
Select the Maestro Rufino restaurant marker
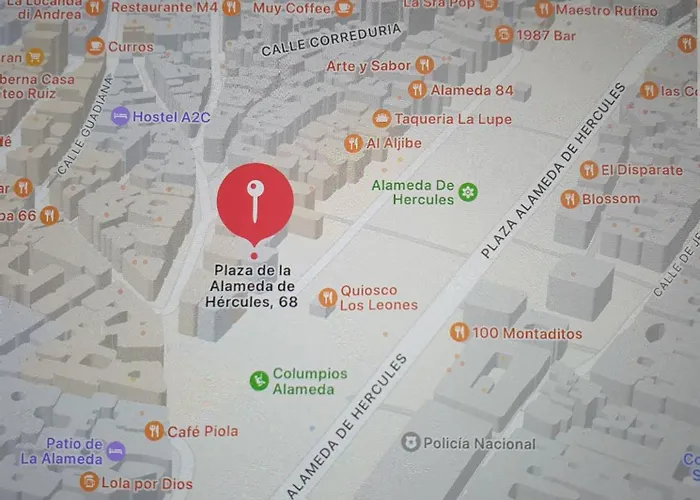pyautogui.click(x=544, y=9)
